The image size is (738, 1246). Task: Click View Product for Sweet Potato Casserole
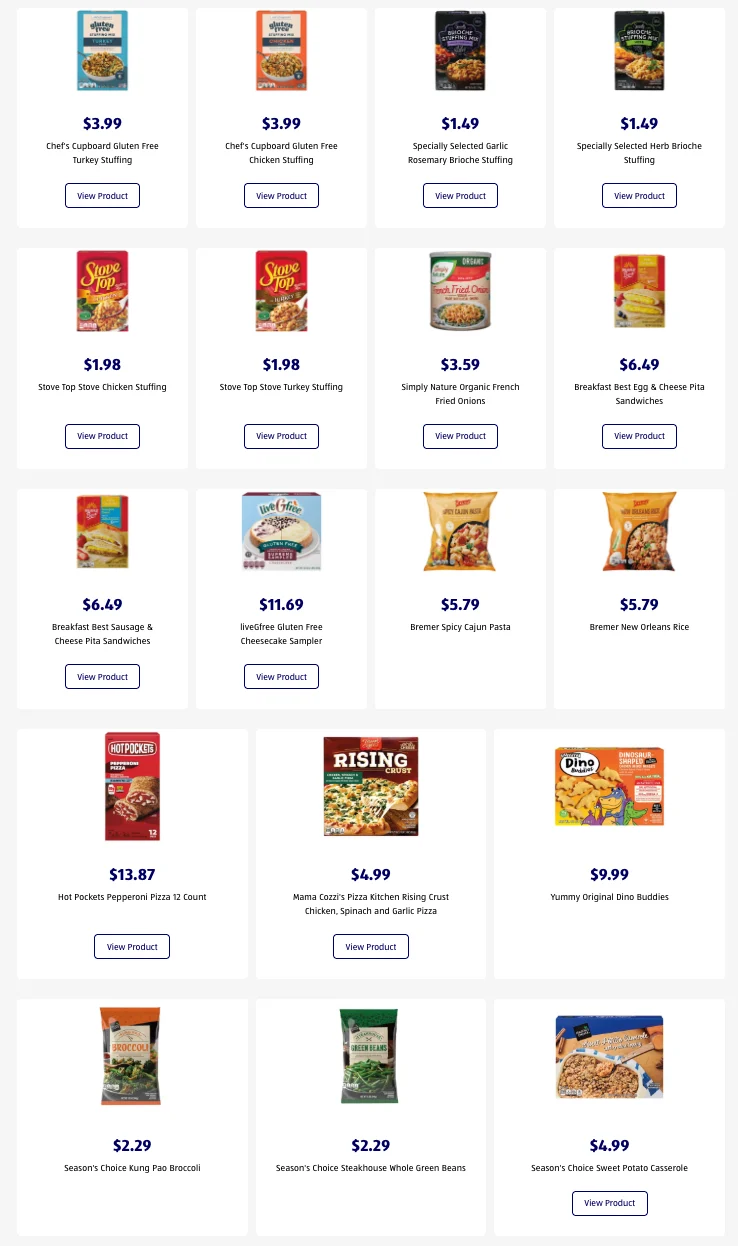[609, 1203]
